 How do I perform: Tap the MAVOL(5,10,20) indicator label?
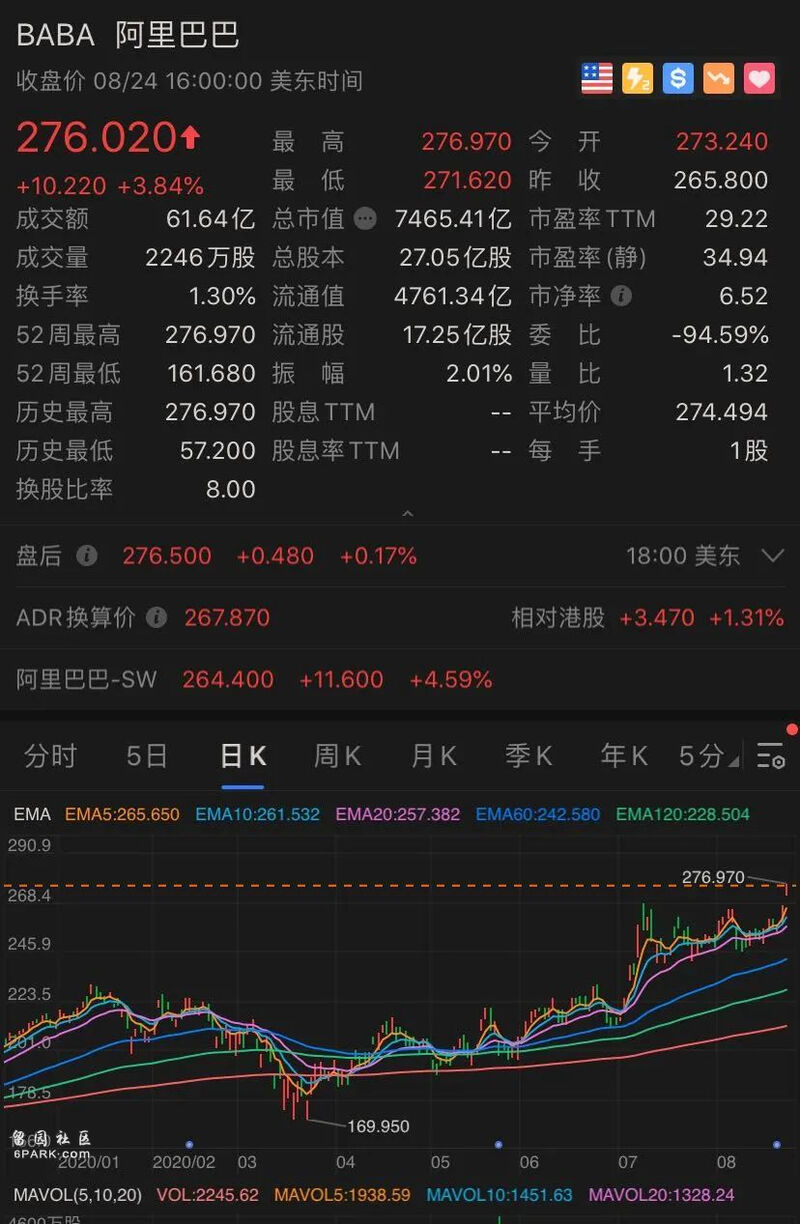click(x=77, y=1194)
